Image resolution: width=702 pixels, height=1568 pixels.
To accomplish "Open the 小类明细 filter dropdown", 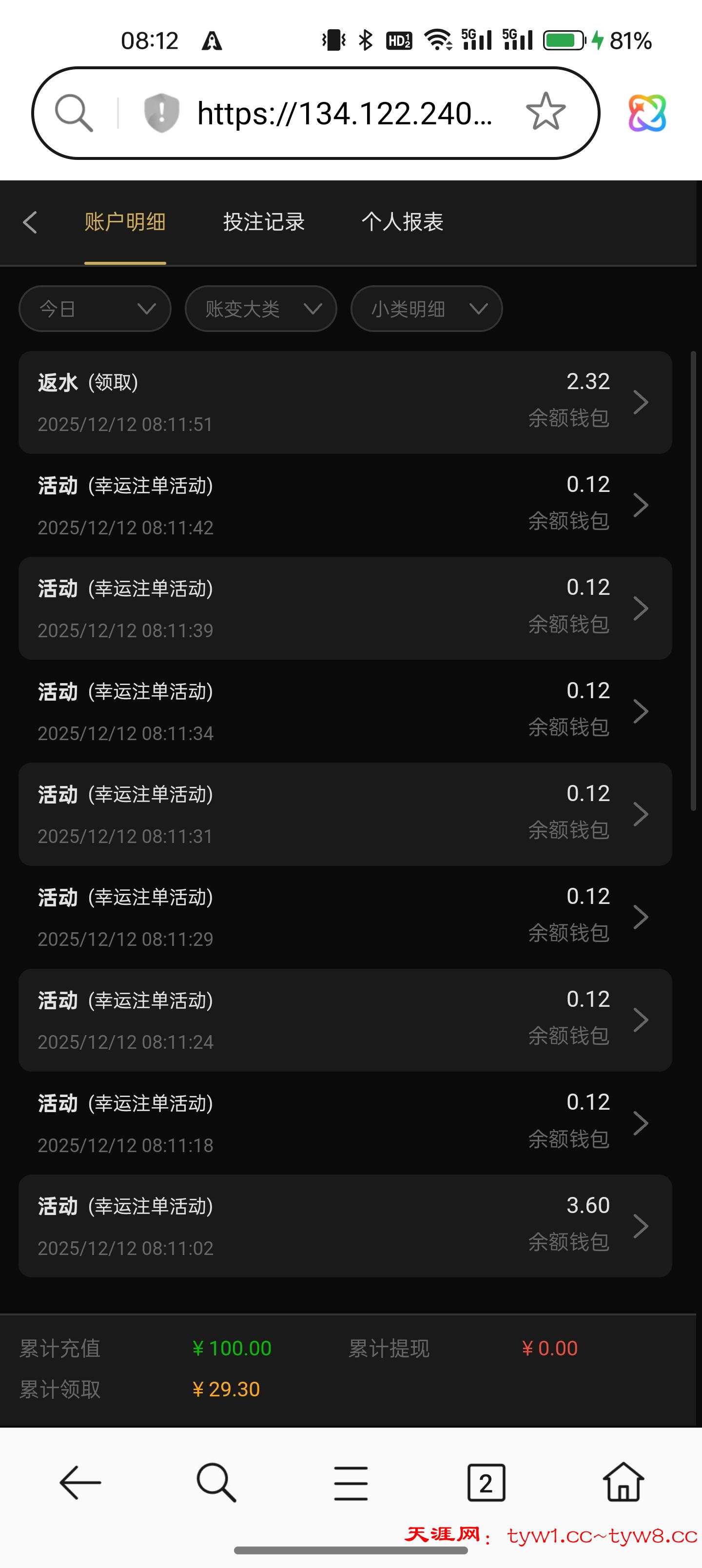I will tap(426, 309).
